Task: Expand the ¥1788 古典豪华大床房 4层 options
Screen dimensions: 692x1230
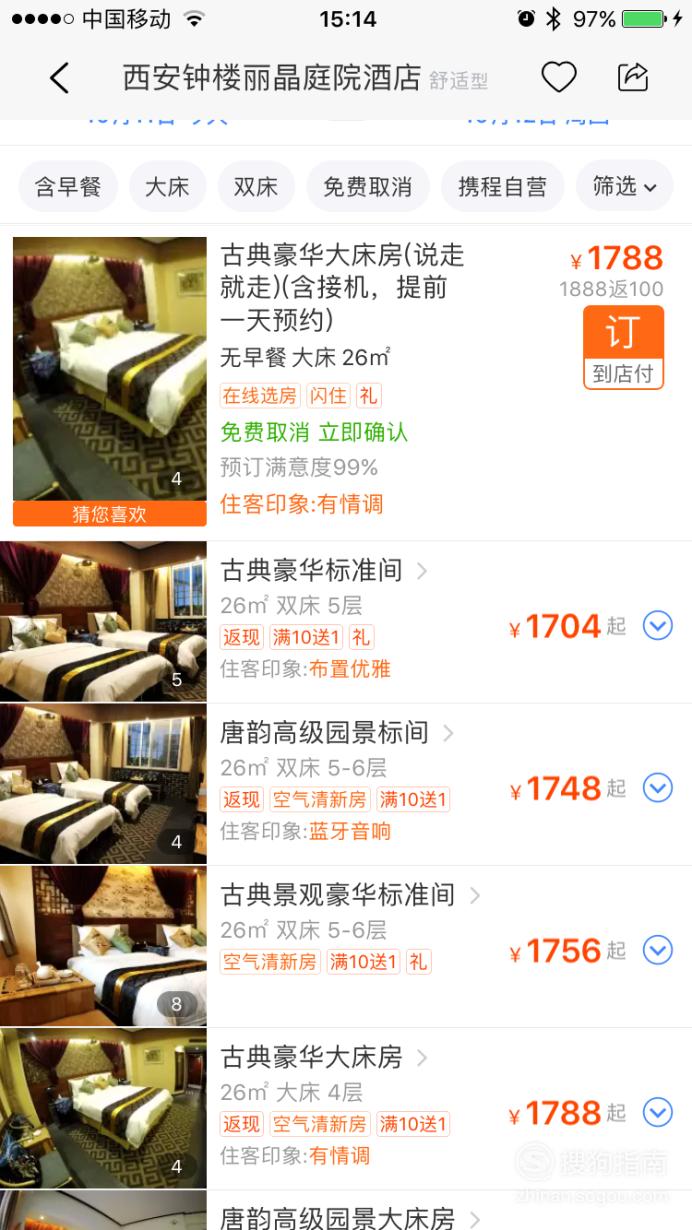Action: [x=657, y=1112]
